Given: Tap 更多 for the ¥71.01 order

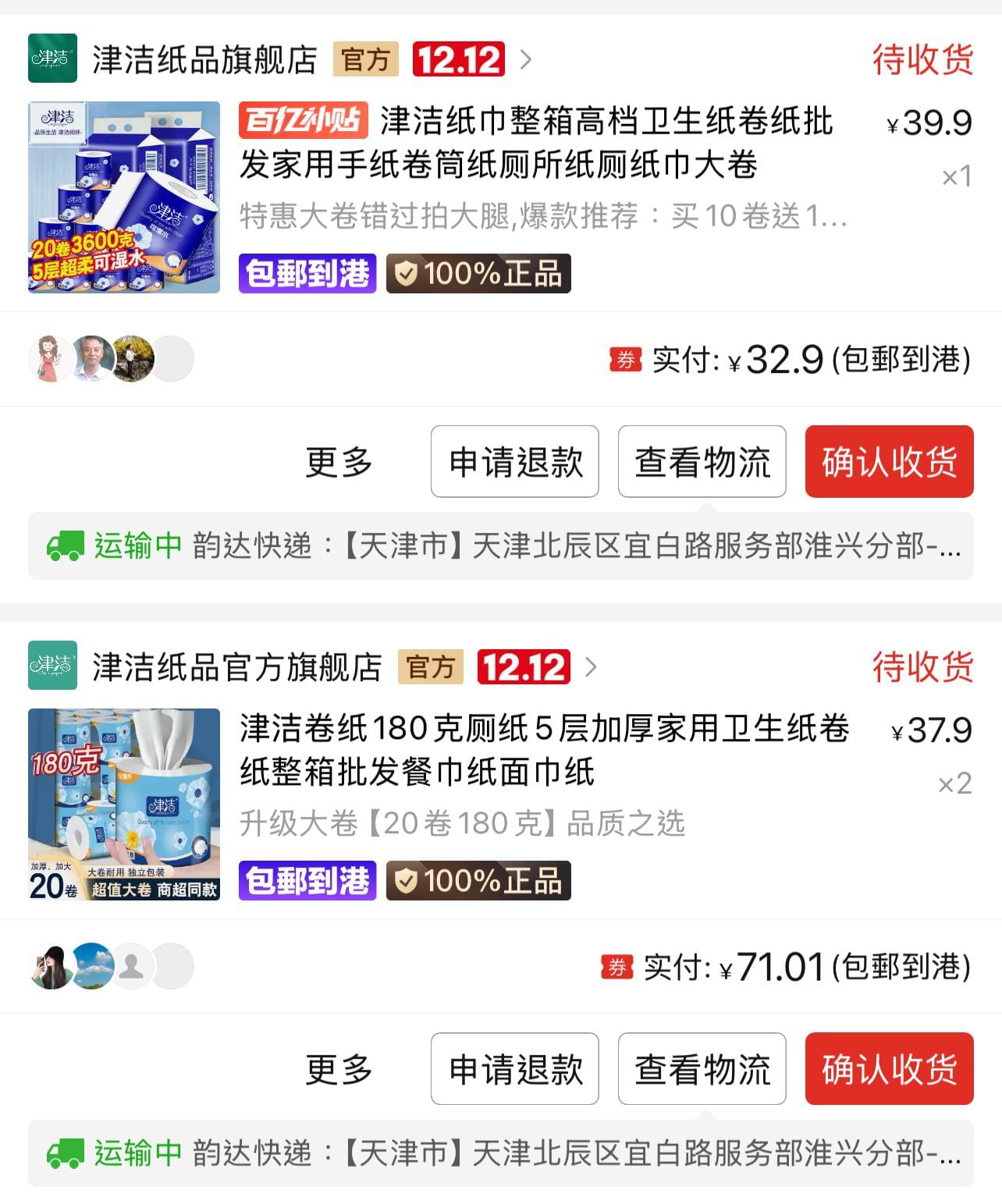Looking at the screenshot, I should coord(339,1069).
